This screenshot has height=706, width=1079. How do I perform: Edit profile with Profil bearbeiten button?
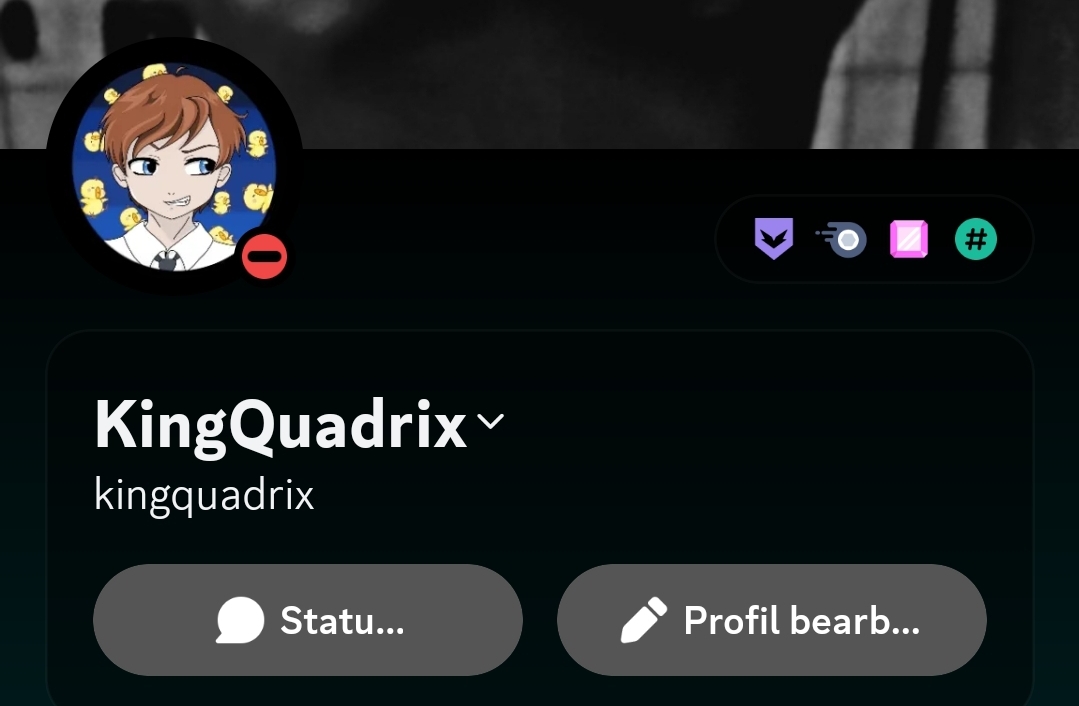tap(771, 620)
